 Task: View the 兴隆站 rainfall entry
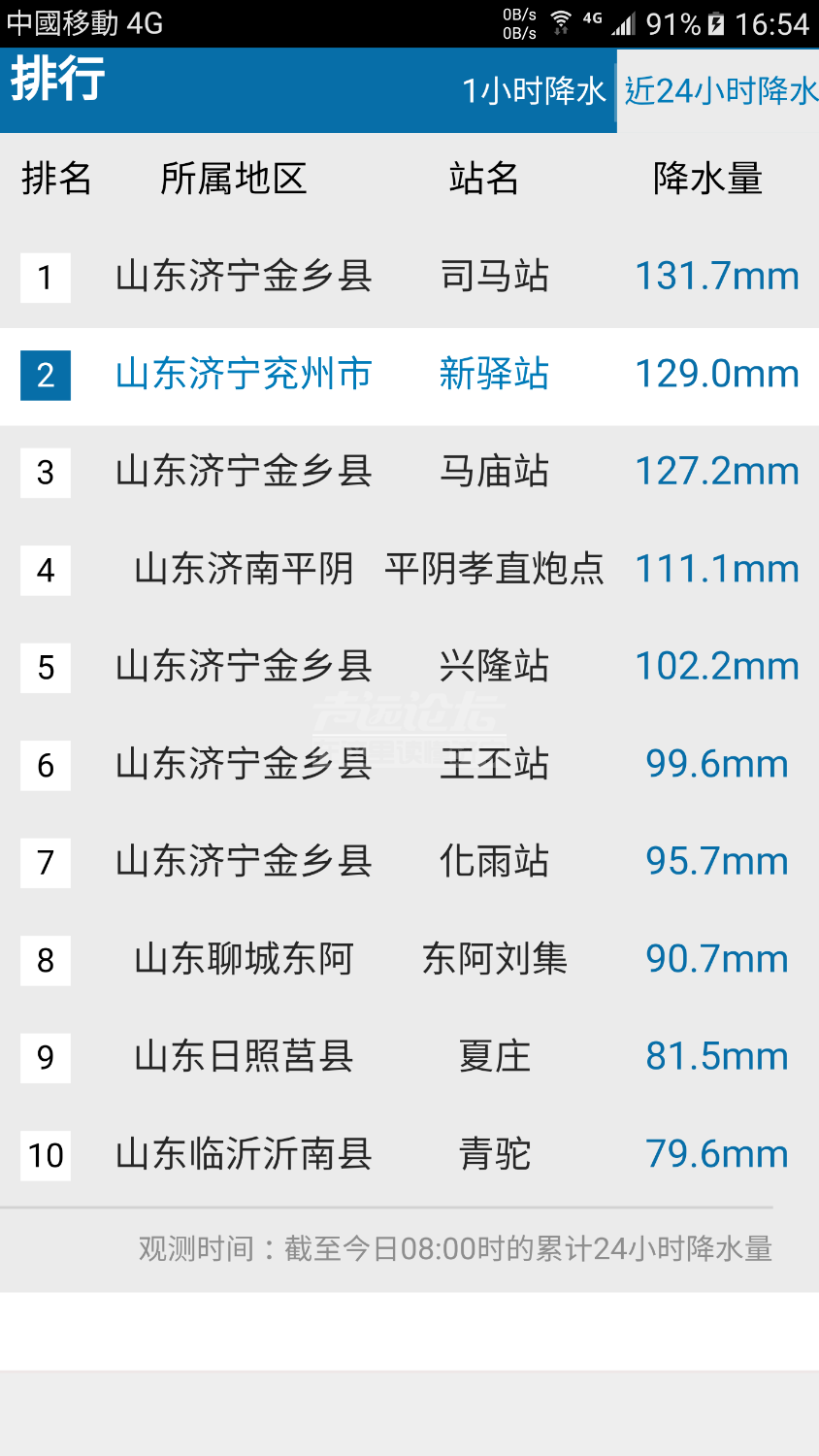point(409,668)
